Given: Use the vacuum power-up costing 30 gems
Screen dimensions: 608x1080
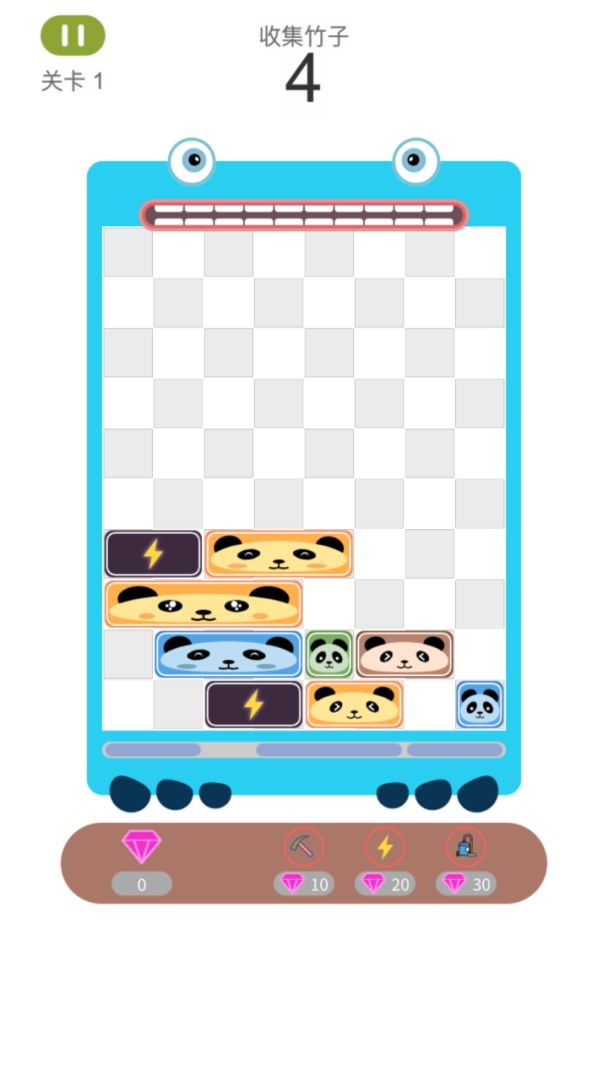Looking at the screenshot, I should [x=465, y=847].
